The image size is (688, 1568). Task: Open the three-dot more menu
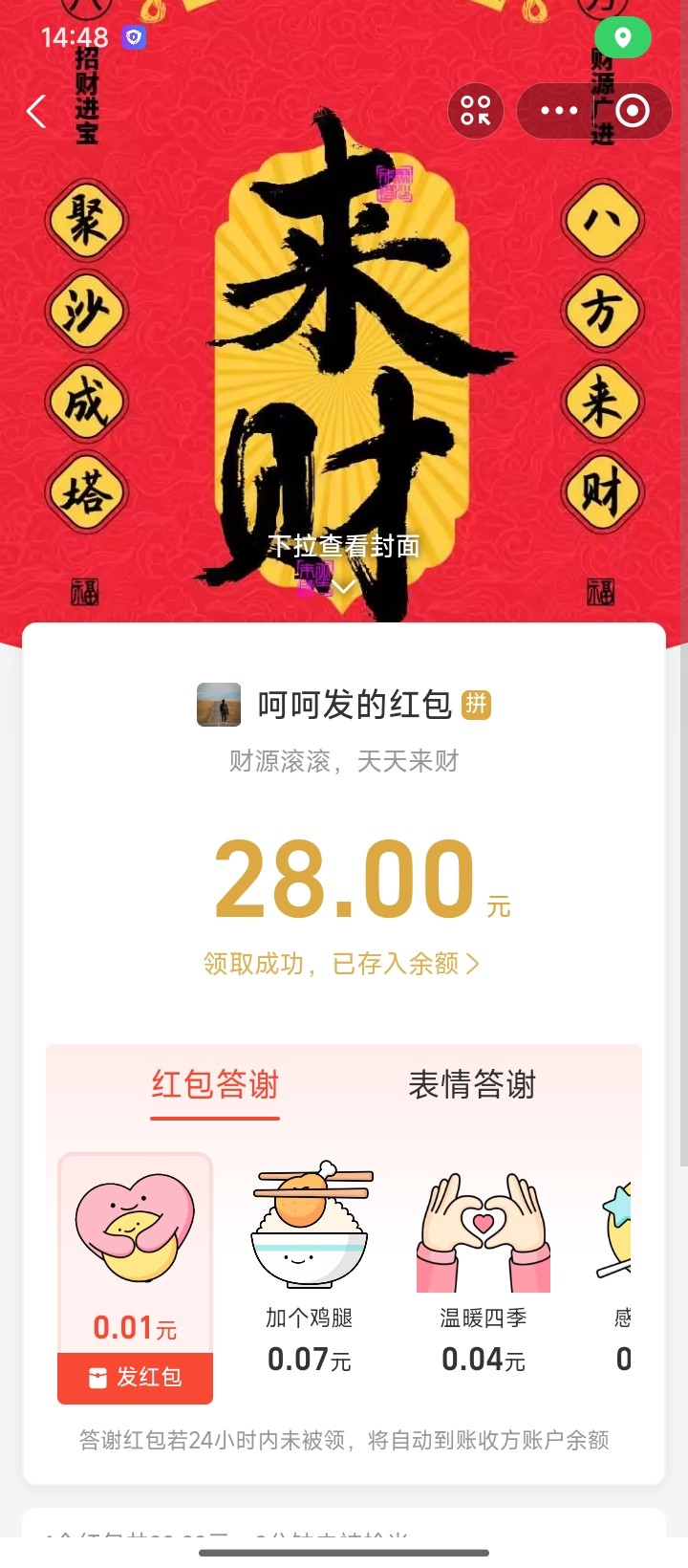click(559, 111)
